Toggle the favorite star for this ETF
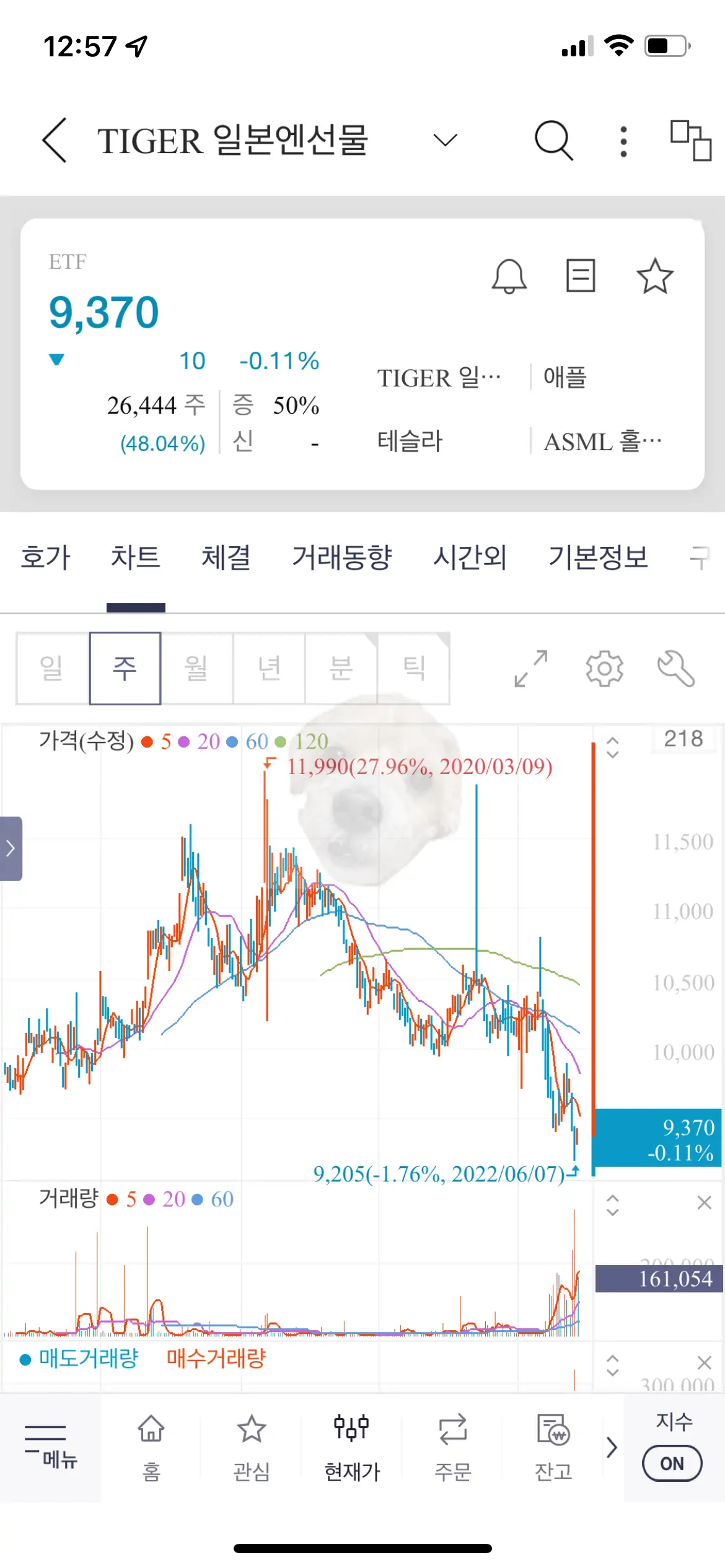This screenshot has height=1568, width=725. pyautogui.click(x=655, y=277)
